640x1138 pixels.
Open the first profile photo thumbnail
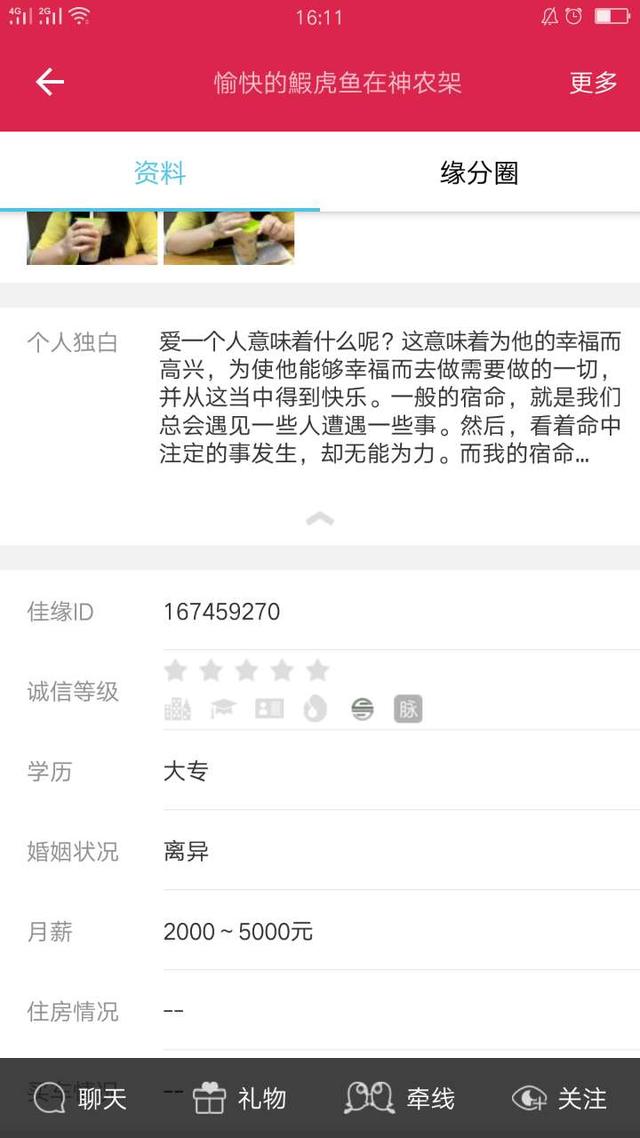click(92, 238)
